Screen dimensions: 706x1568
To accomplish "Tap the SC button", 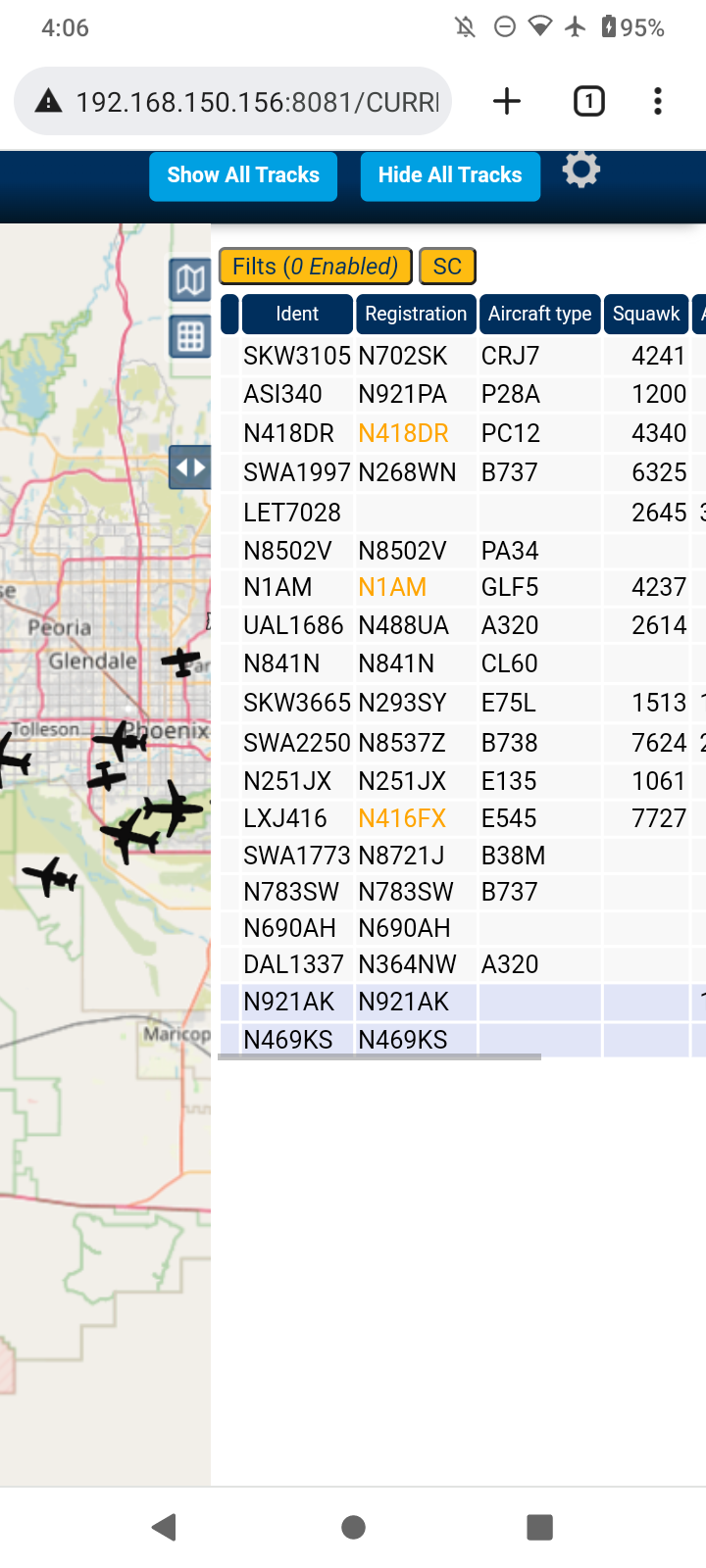I will (x=447, y=267).
